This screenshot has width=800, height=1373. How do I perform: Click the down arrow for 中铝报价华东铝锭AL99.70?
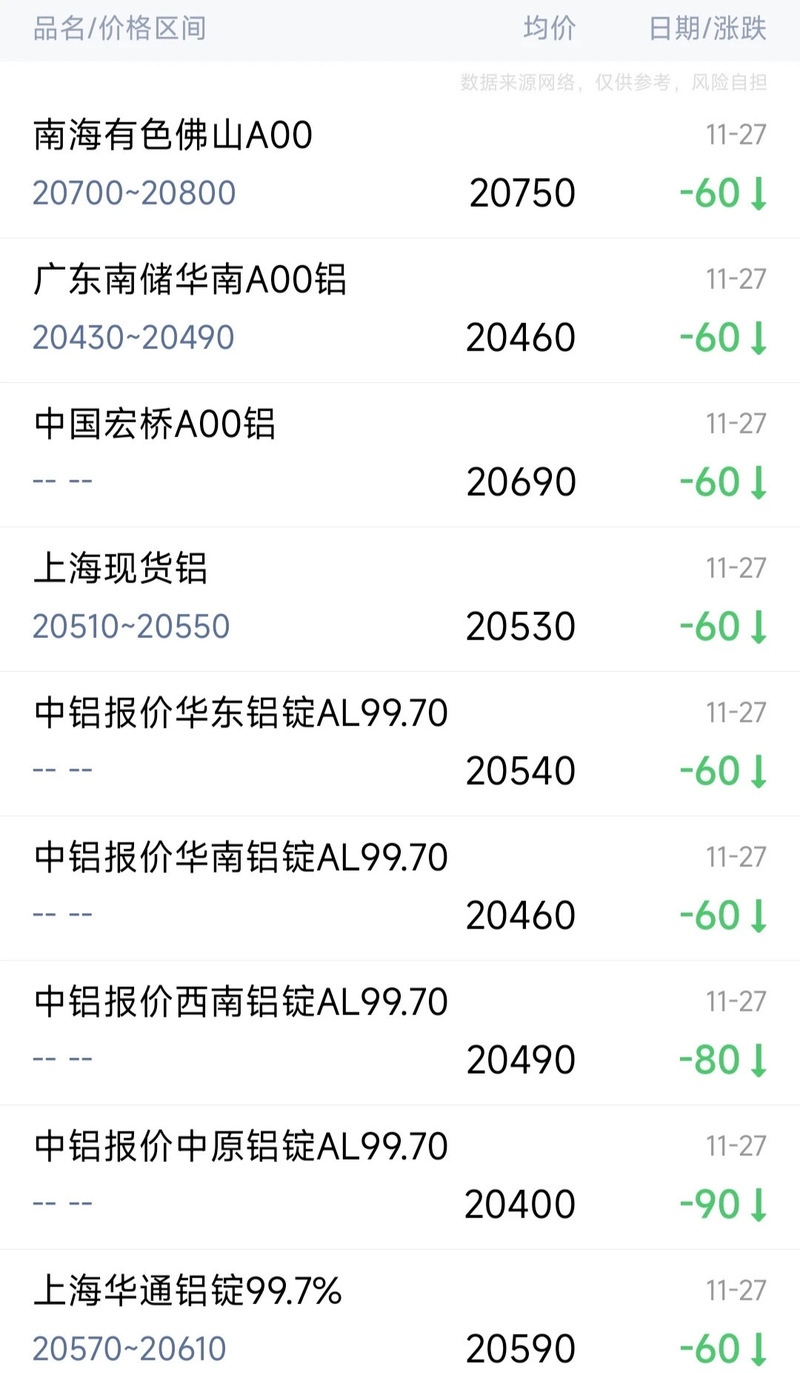coord(756,771)
